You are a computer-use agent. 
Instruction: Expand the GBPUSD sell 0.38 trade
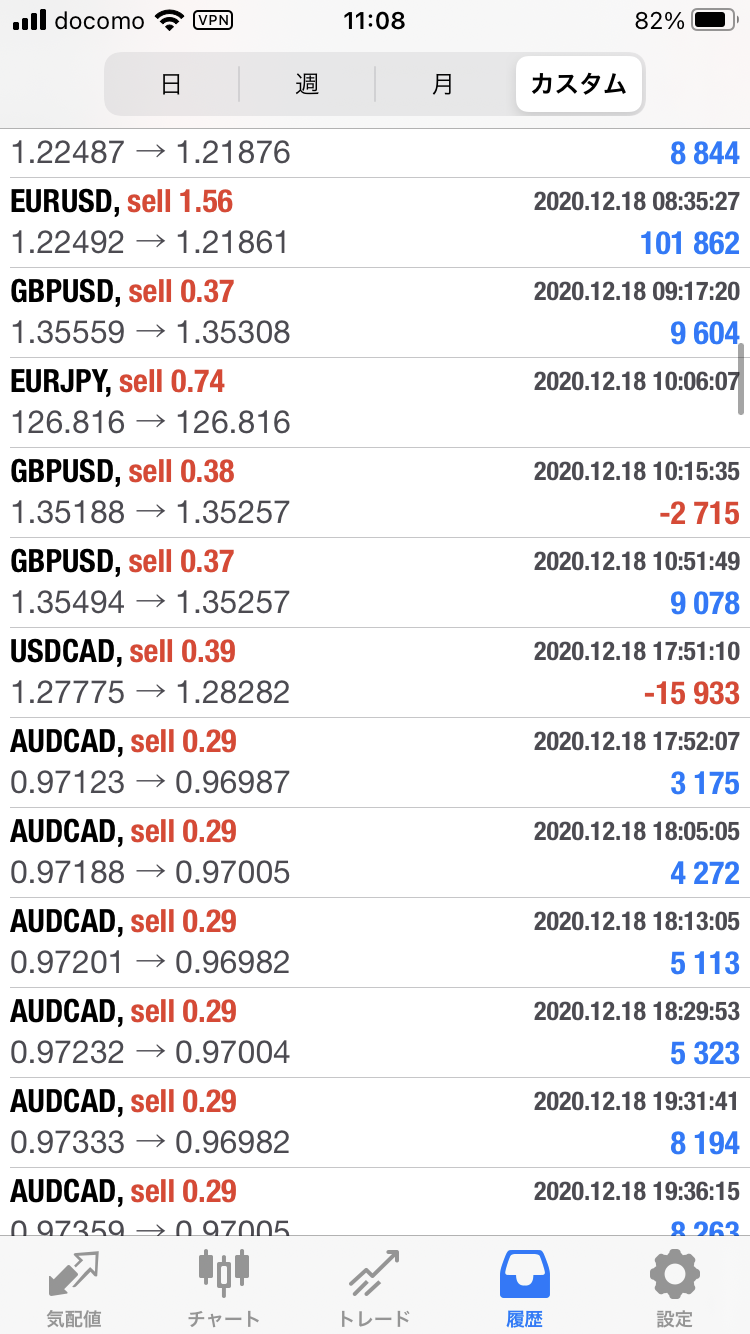tap(375, 493)
